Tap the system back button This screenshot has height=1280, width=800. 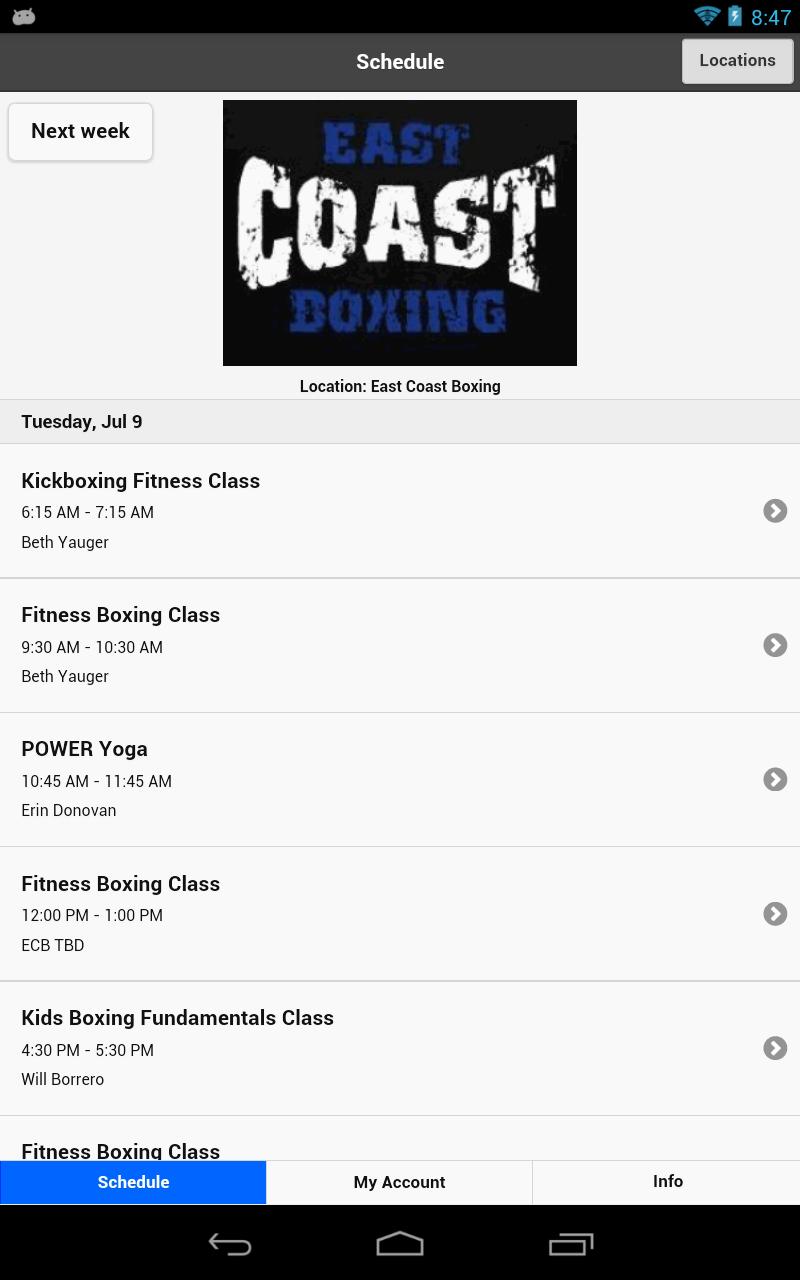(229, 1244)
